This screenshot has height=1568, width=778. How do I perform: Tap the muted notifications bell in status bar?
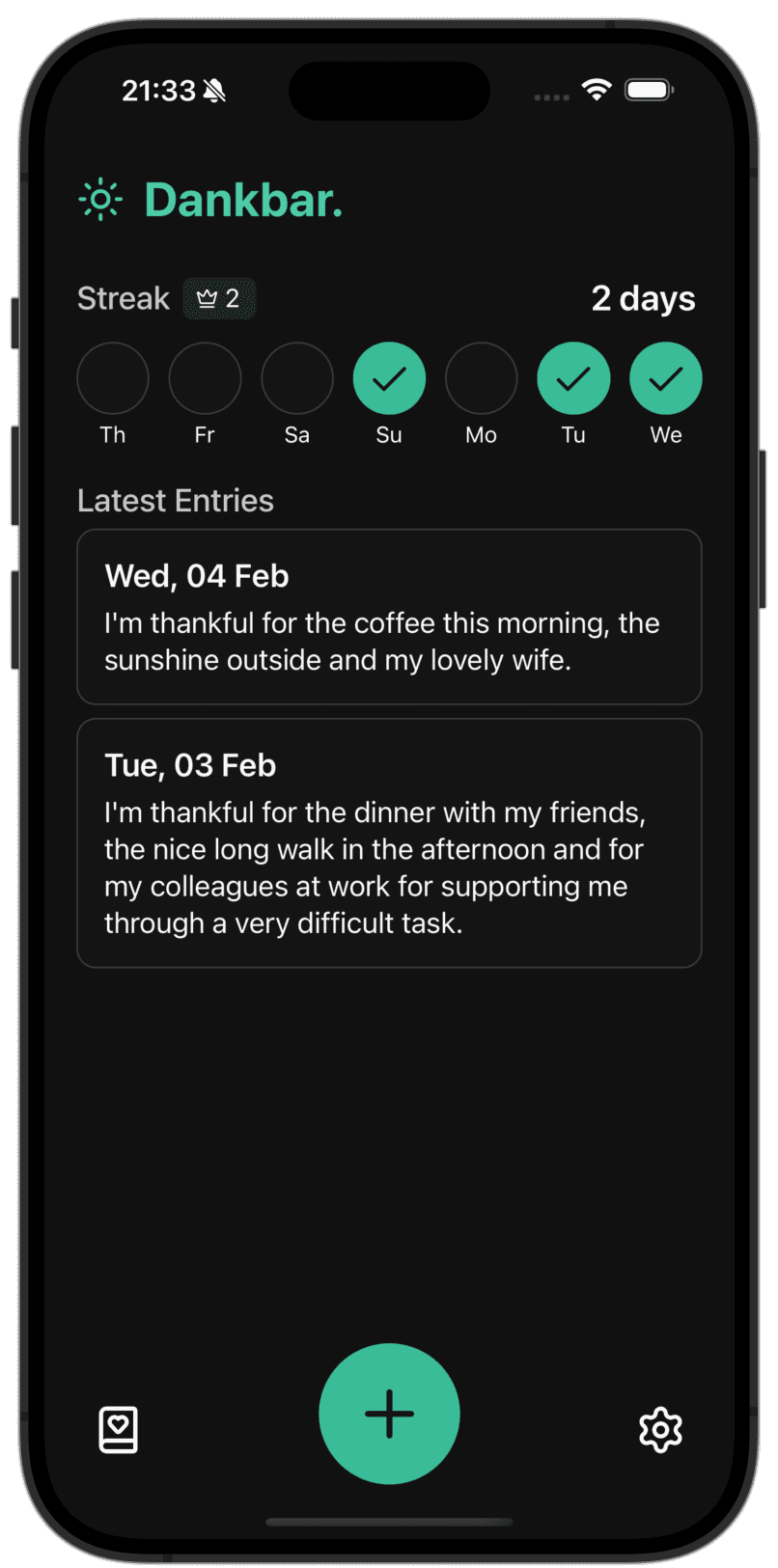[214, 89]
